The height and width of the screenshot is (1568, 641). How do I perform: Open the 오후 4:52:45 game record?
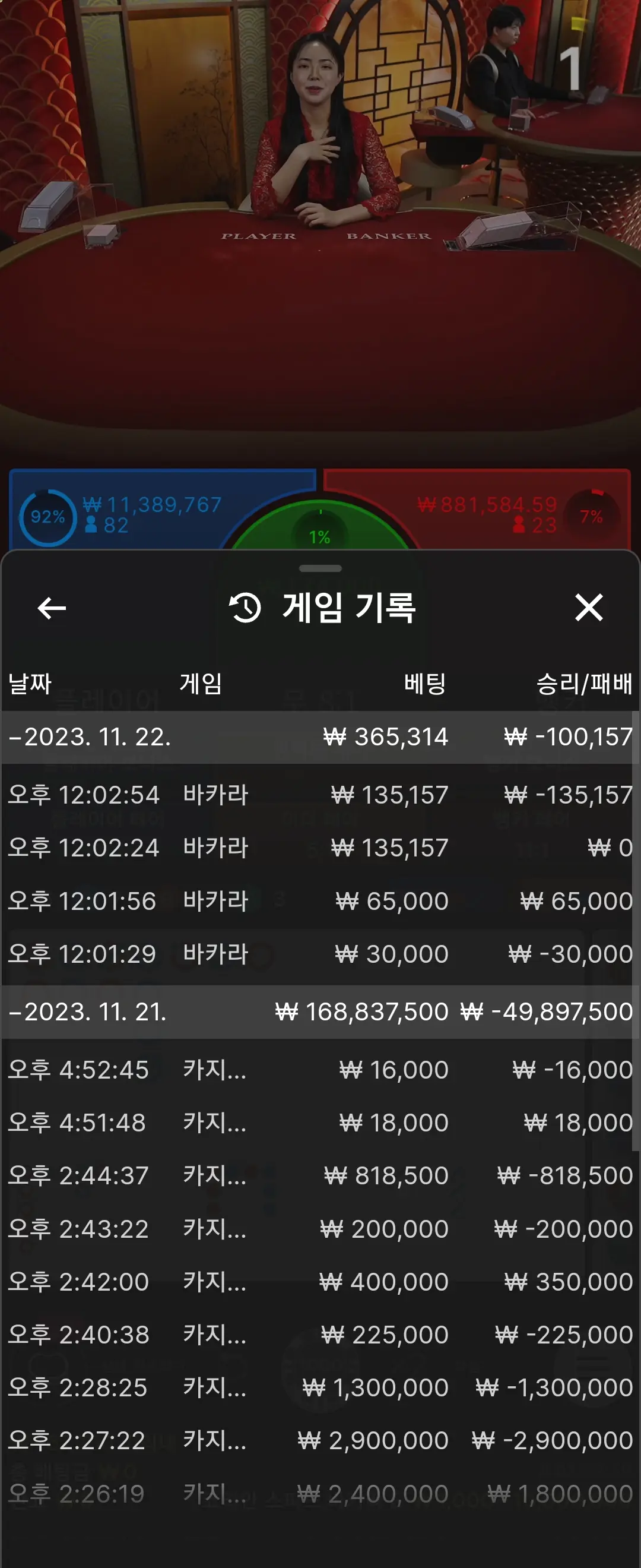[320, 1070]
